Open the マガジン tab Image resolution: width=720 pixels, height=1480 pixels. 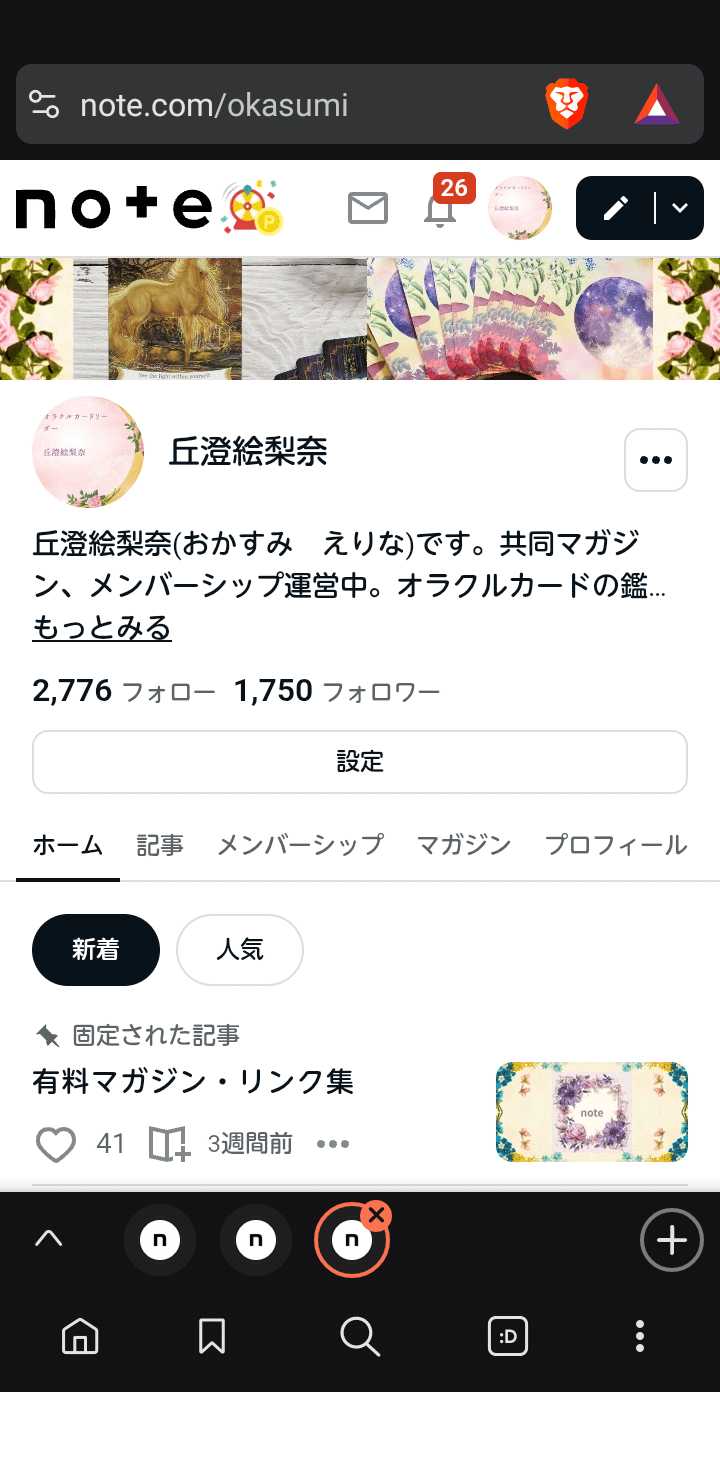click(464, 845)
